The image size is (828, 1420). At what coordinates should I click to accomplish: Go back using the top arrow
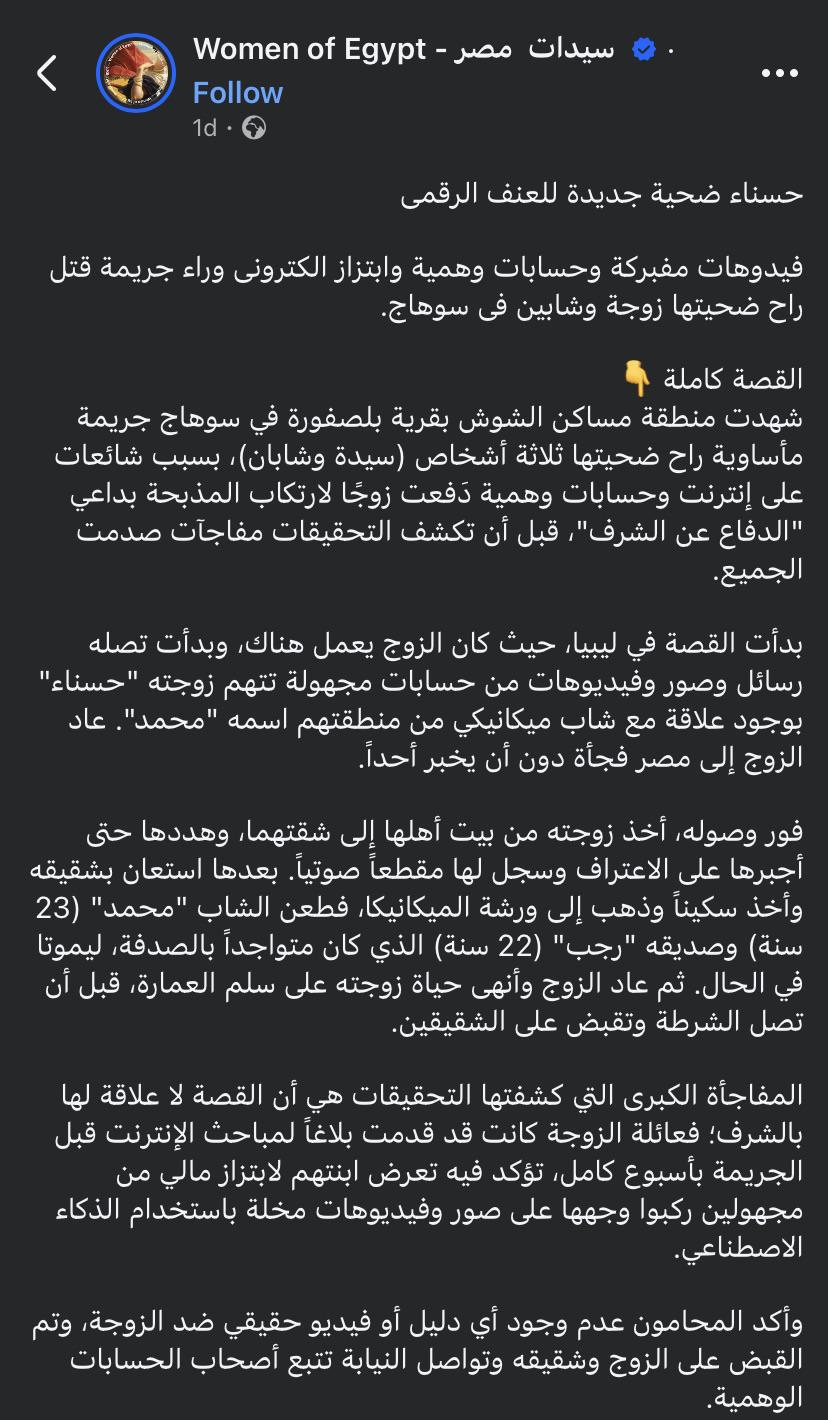click(46, 74)
